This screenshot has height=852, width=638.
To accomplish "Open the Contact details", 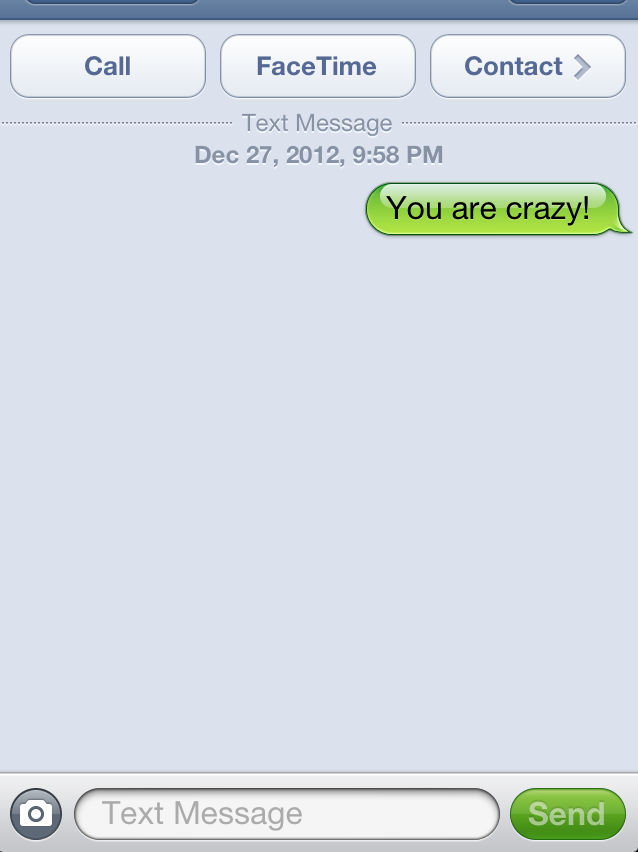I will tap(527, 67).
